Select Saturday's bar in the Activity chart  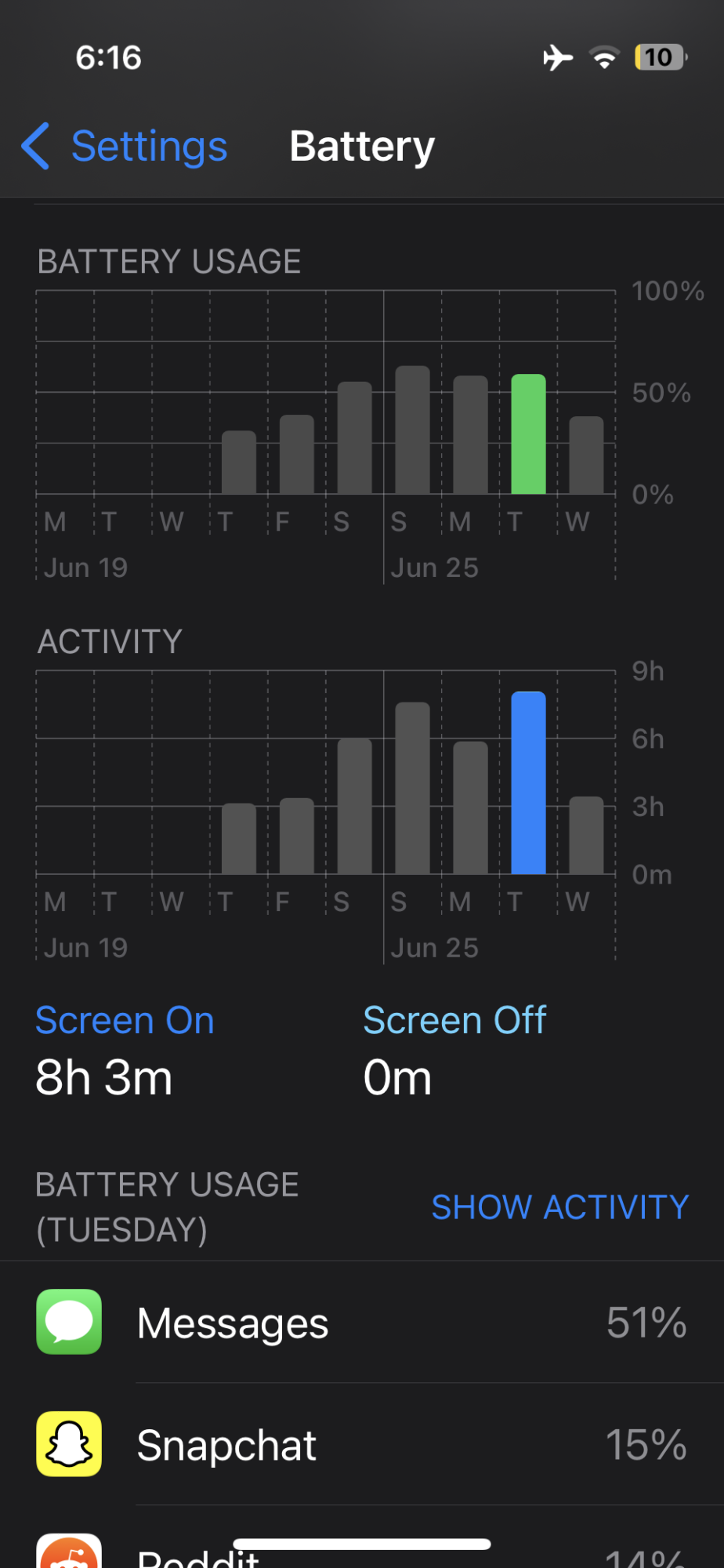pos(354,806)
